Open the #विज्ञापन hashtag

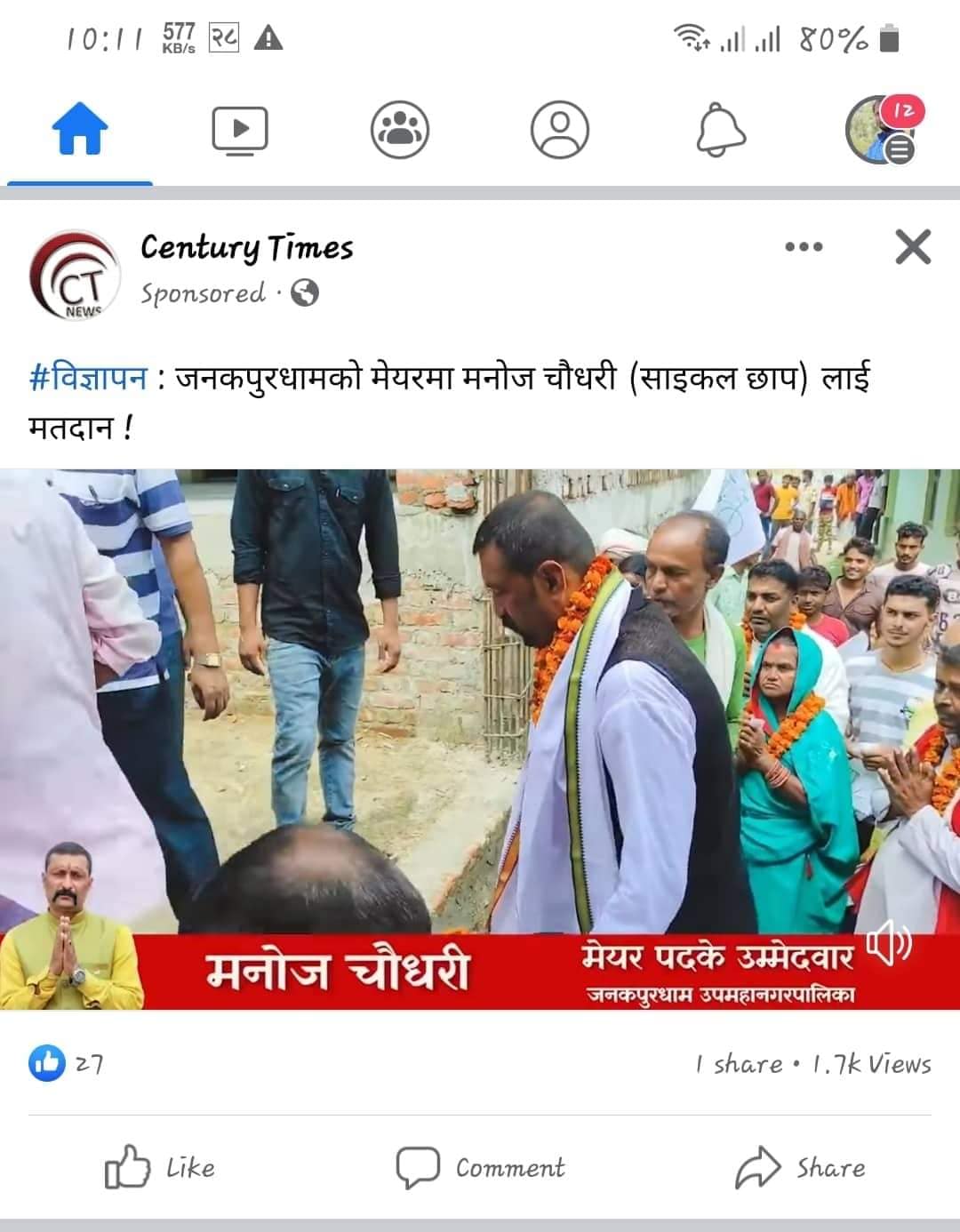[x=87, y=379]
